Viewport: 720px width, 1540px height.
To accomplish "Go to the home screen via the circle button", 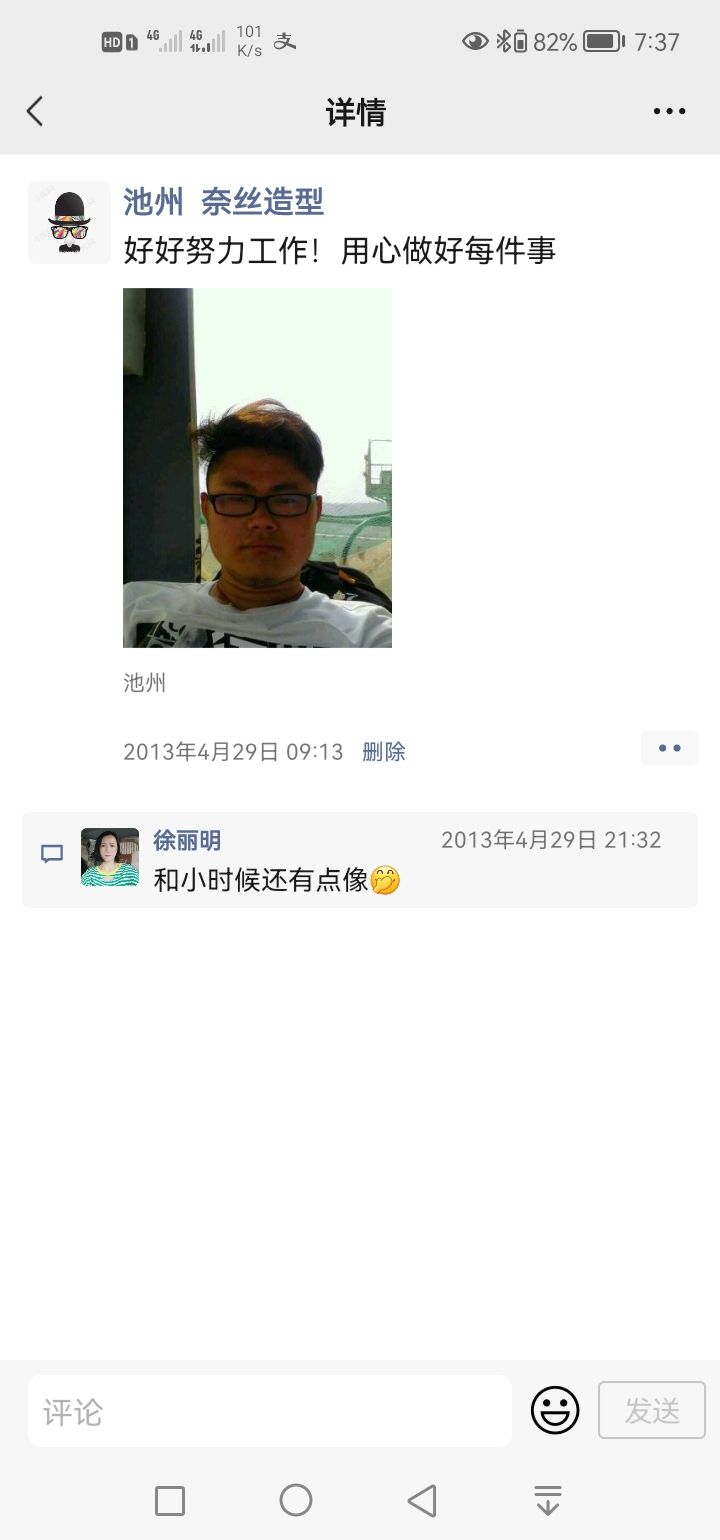I will (296, 1500).
